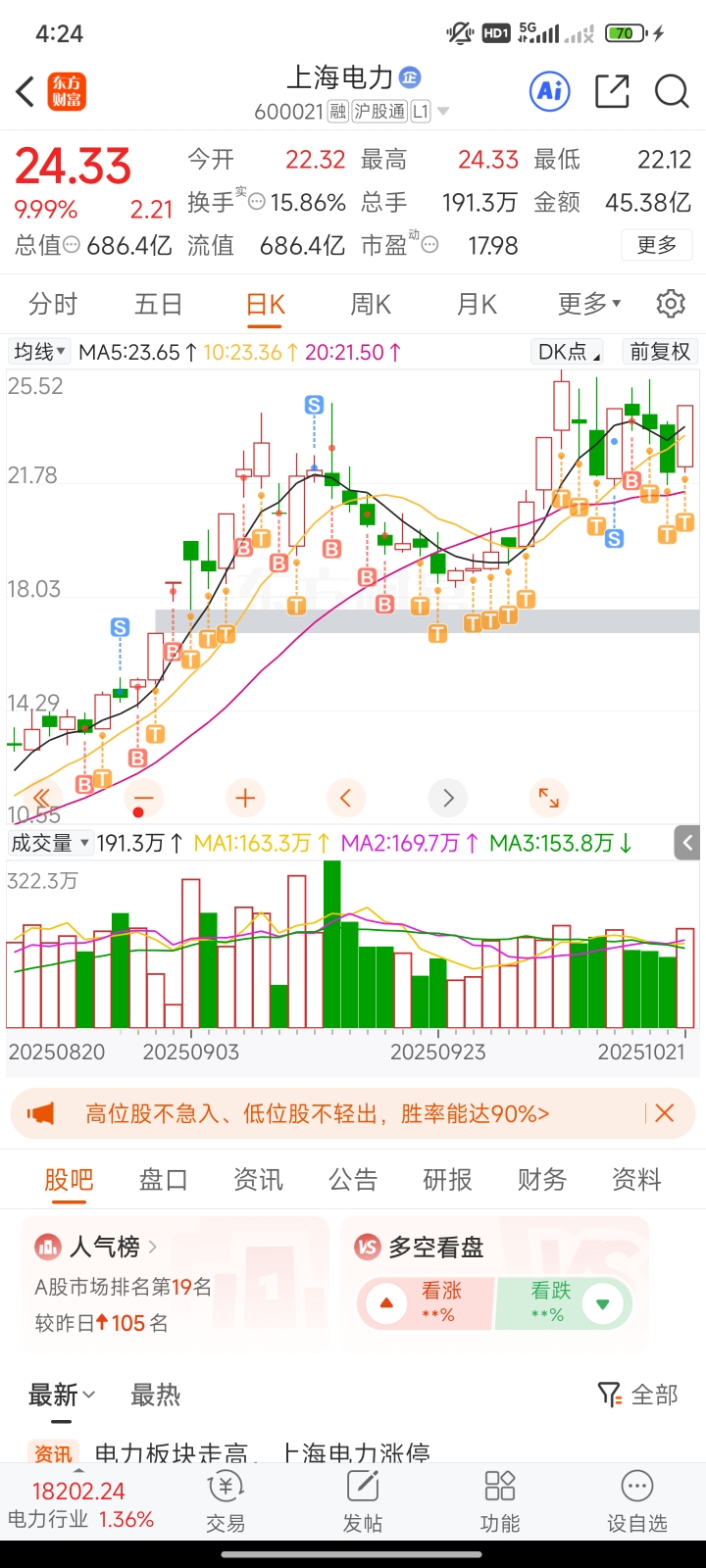
Task: Open the 均线 indicator dropdown
Action: (x=39, y=352)
